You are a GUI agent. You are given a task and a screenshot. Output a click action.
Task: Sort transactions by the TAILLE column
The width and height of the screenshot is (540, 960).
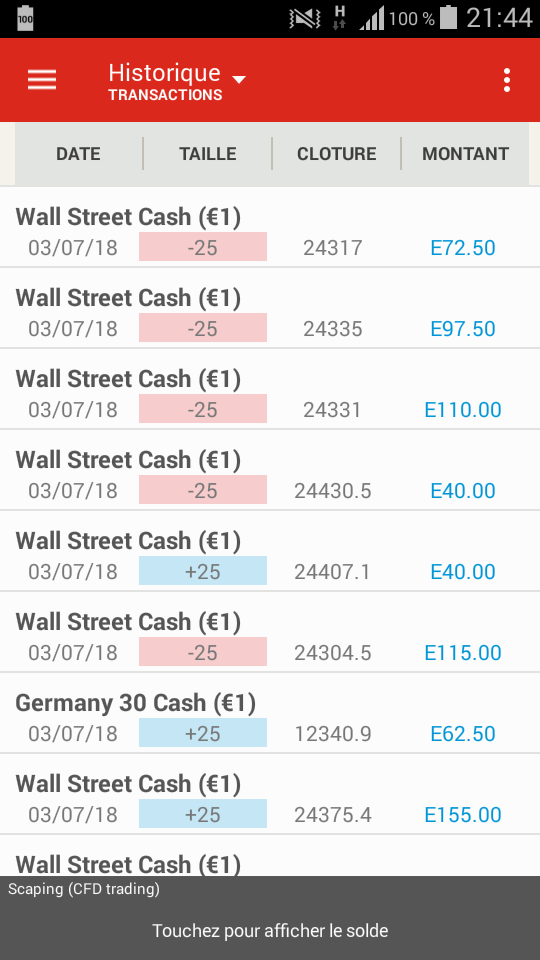click(208, 154)
